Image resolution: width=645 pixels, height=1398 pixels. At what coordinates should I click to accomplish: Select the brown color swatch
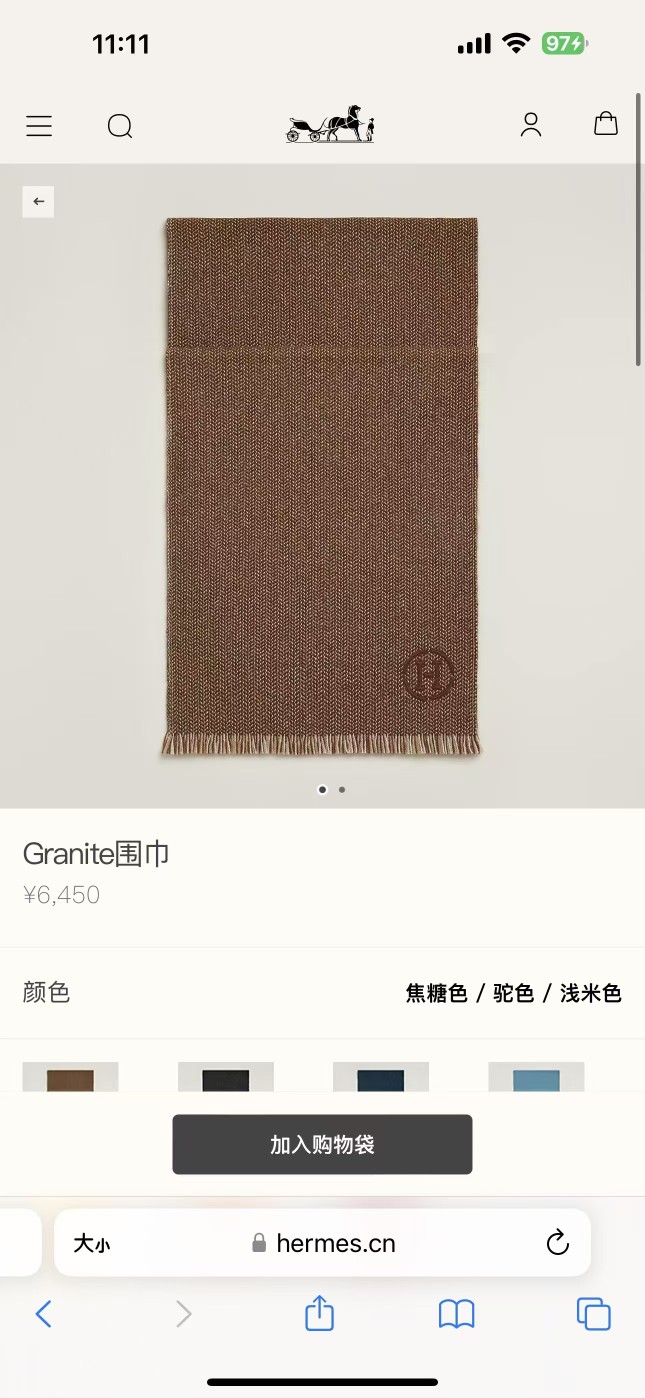pyautogui.click(x=70, y=1077)
